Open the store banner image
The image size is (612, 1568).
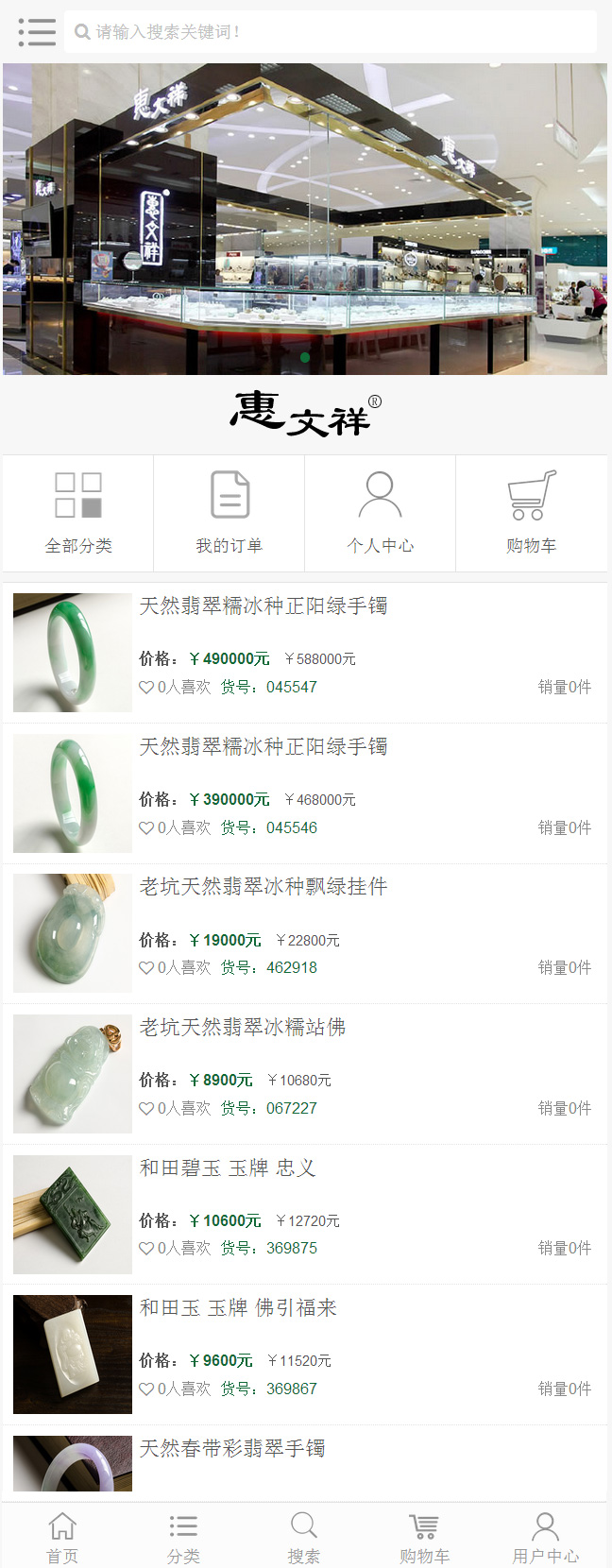[x=305, y=219]
